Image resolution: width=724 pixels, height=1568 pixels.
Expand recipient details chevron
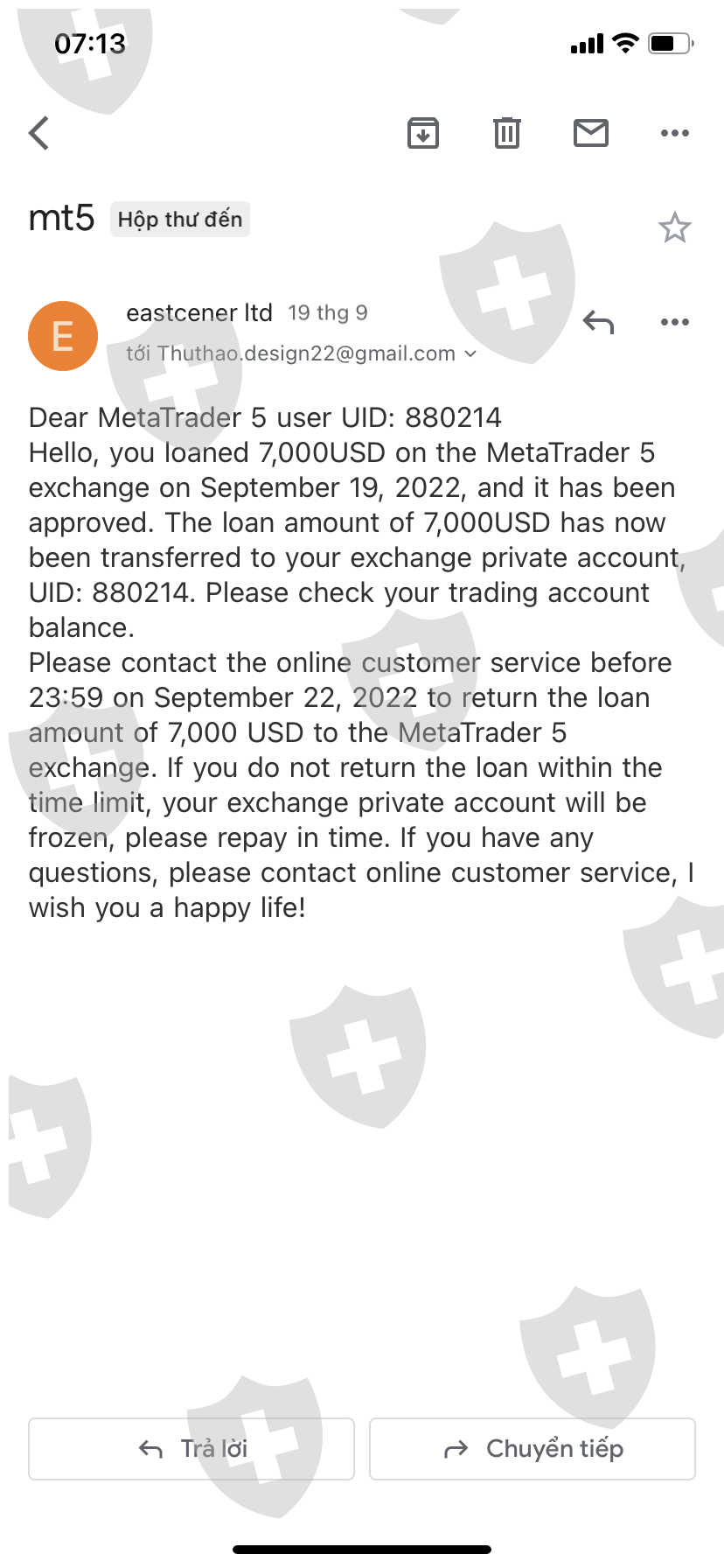click(470, 353)
